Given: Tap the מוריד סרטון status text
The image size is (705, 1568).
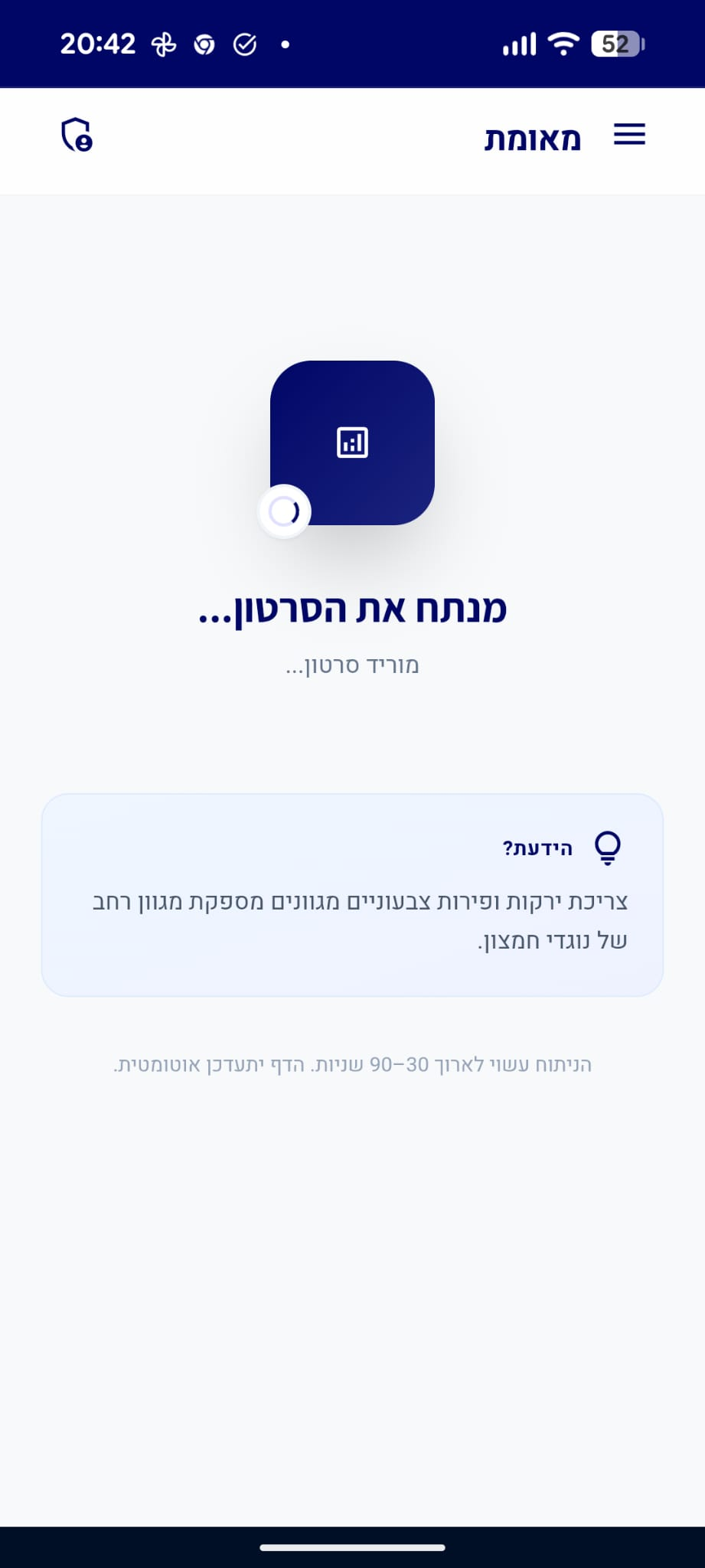Looking at the screenshot, I should pyautogui.click(x=351, y=665).
